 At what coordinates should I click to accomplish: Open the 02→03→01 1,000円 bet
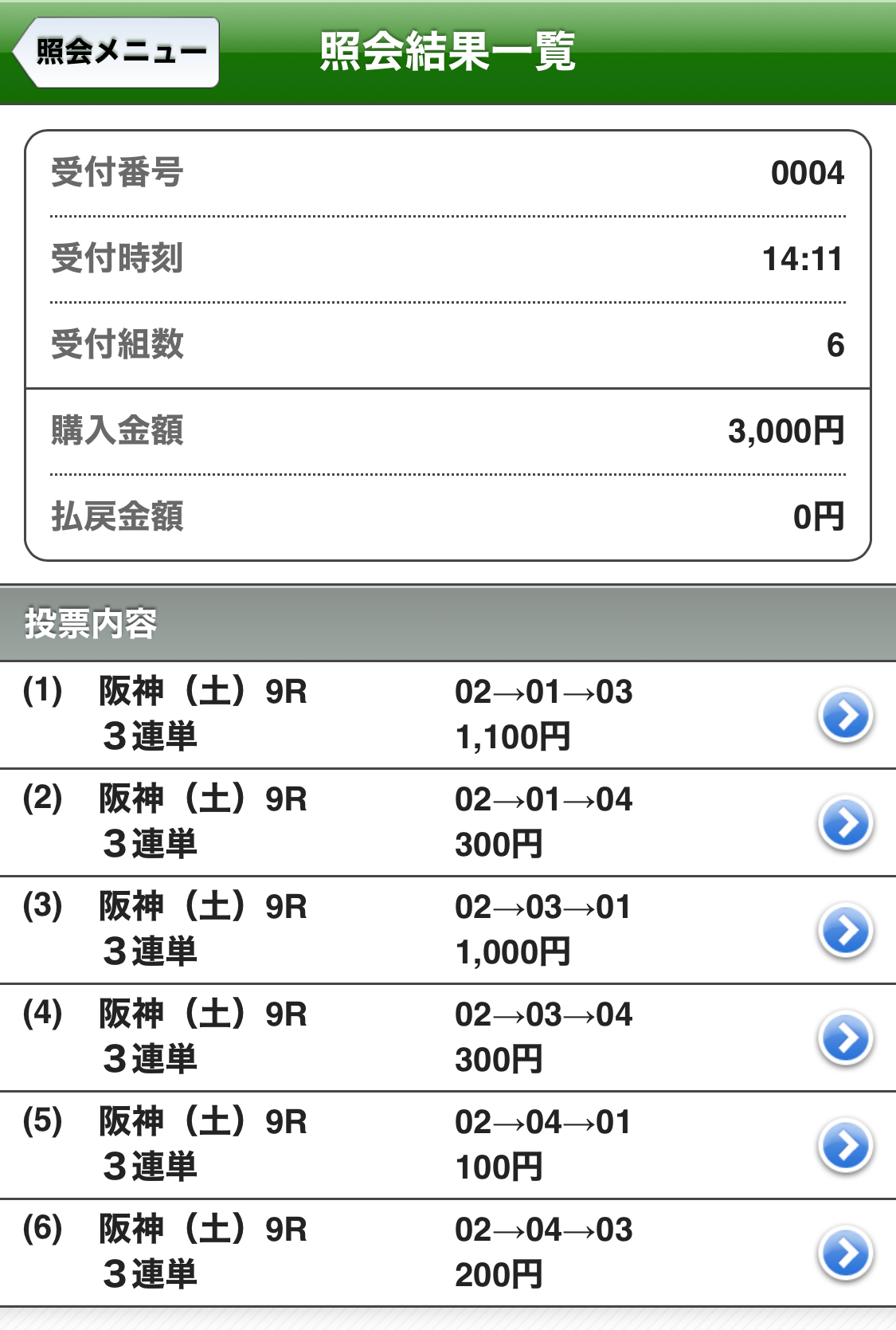[x=845, y=930]
